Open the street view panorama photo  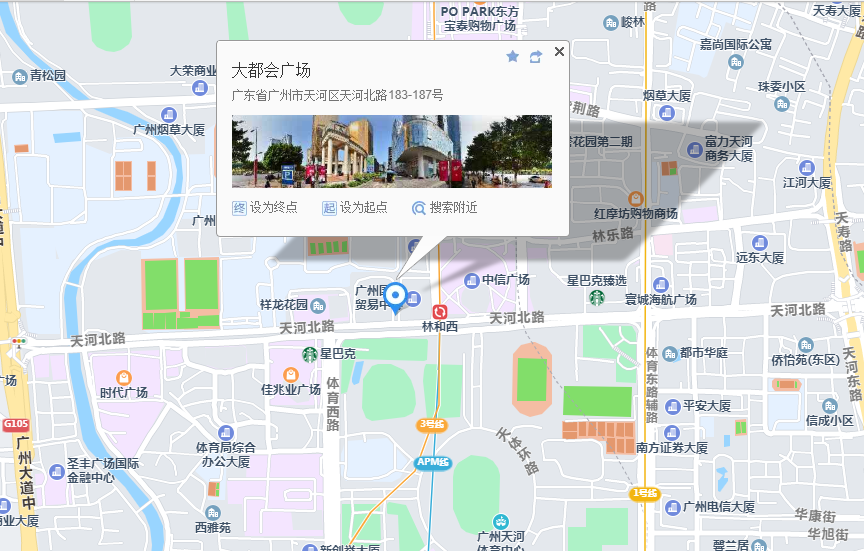[x=391, y=151]
